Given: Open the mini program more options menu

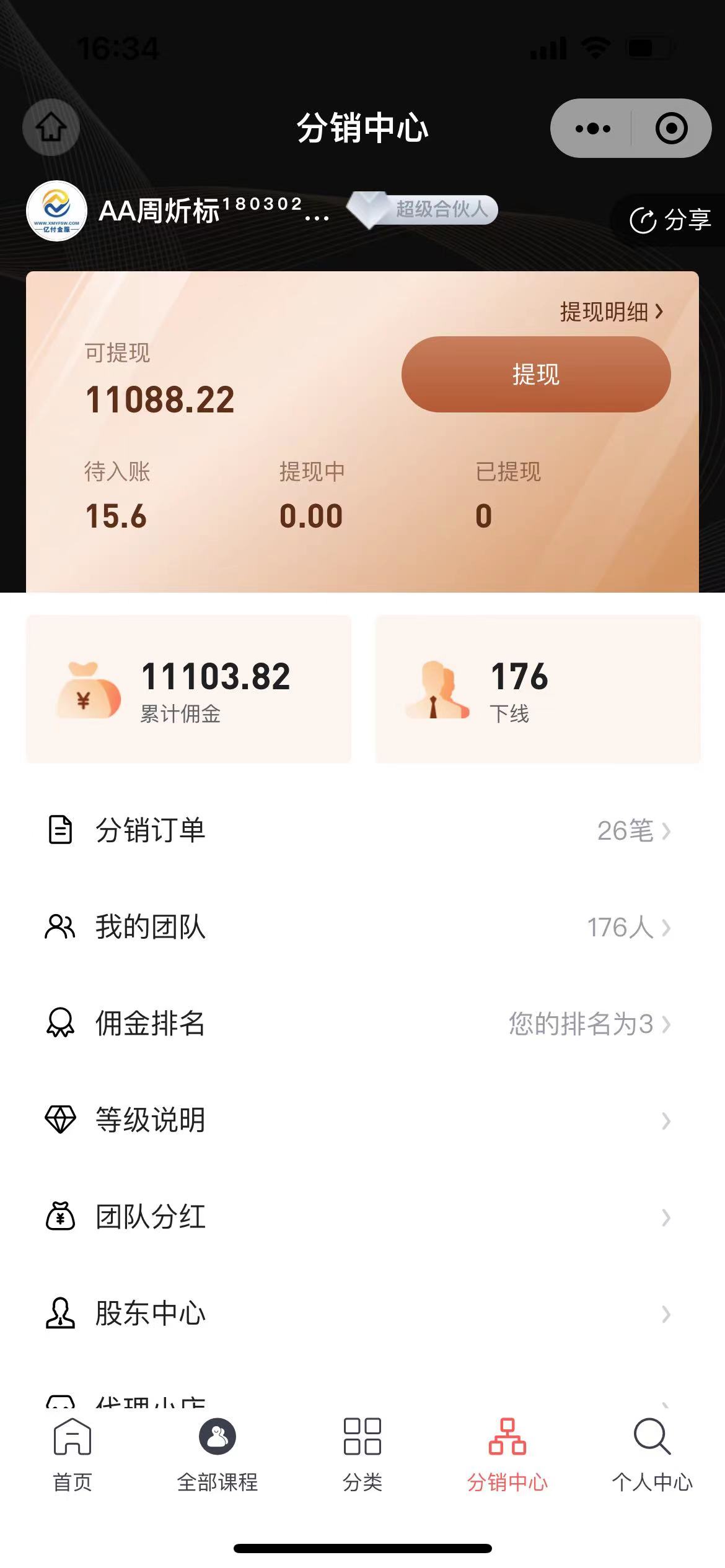Looking at the screenshot, I should coord(592,129).
